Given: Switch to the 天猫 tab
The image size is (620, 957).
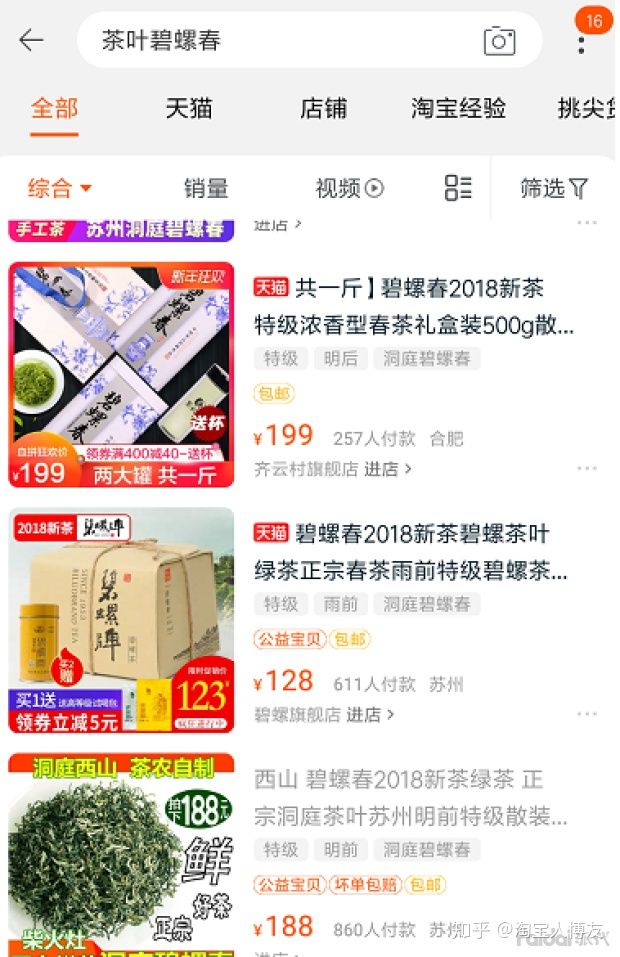Looking at the screenshot, I should (x=188, y=108).
